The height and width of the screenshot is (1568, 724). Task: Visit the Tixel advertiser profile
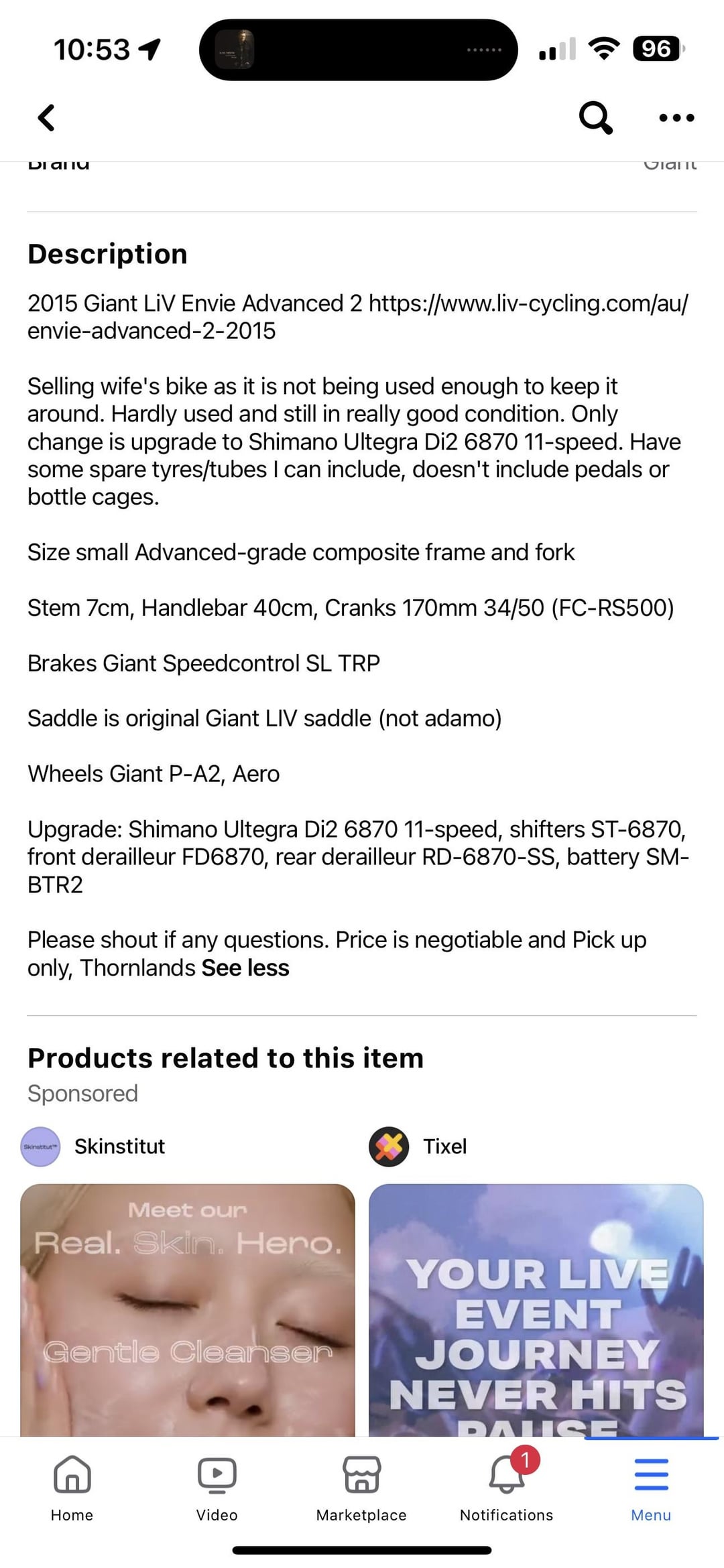coord(418,1147)
